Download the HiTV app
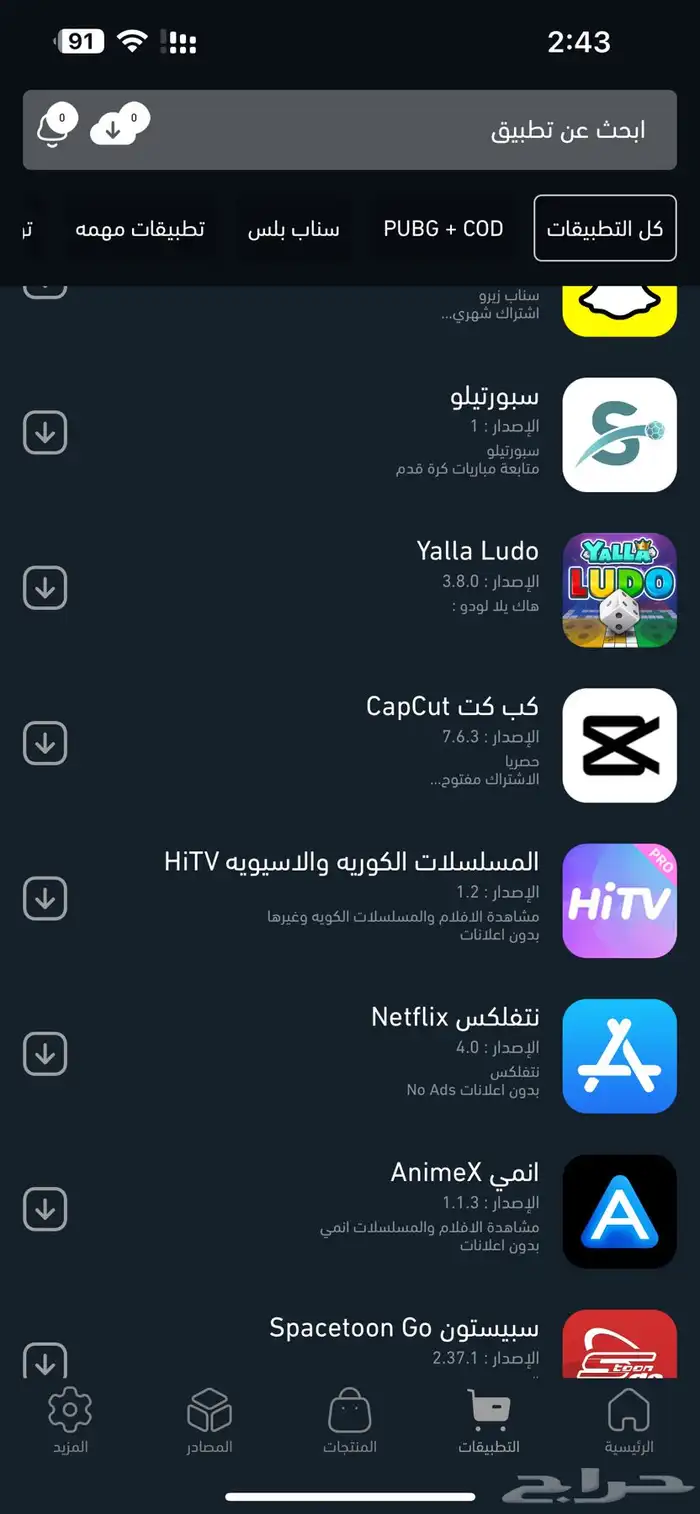700x1514 pixels. (x=45, y=899)
